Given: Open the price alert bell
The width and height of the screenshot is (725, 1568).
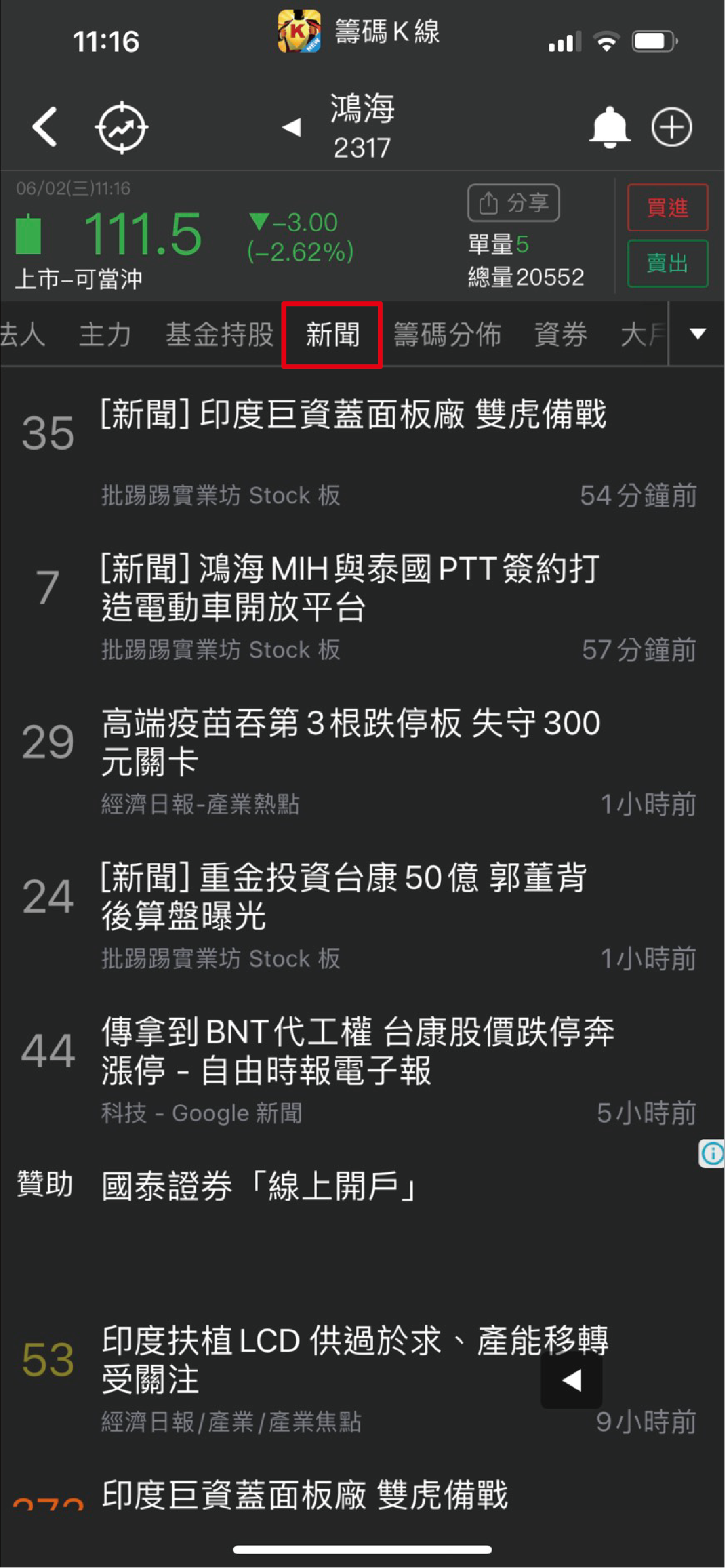Looking at the screenshot, I should (x=609, y=127).
